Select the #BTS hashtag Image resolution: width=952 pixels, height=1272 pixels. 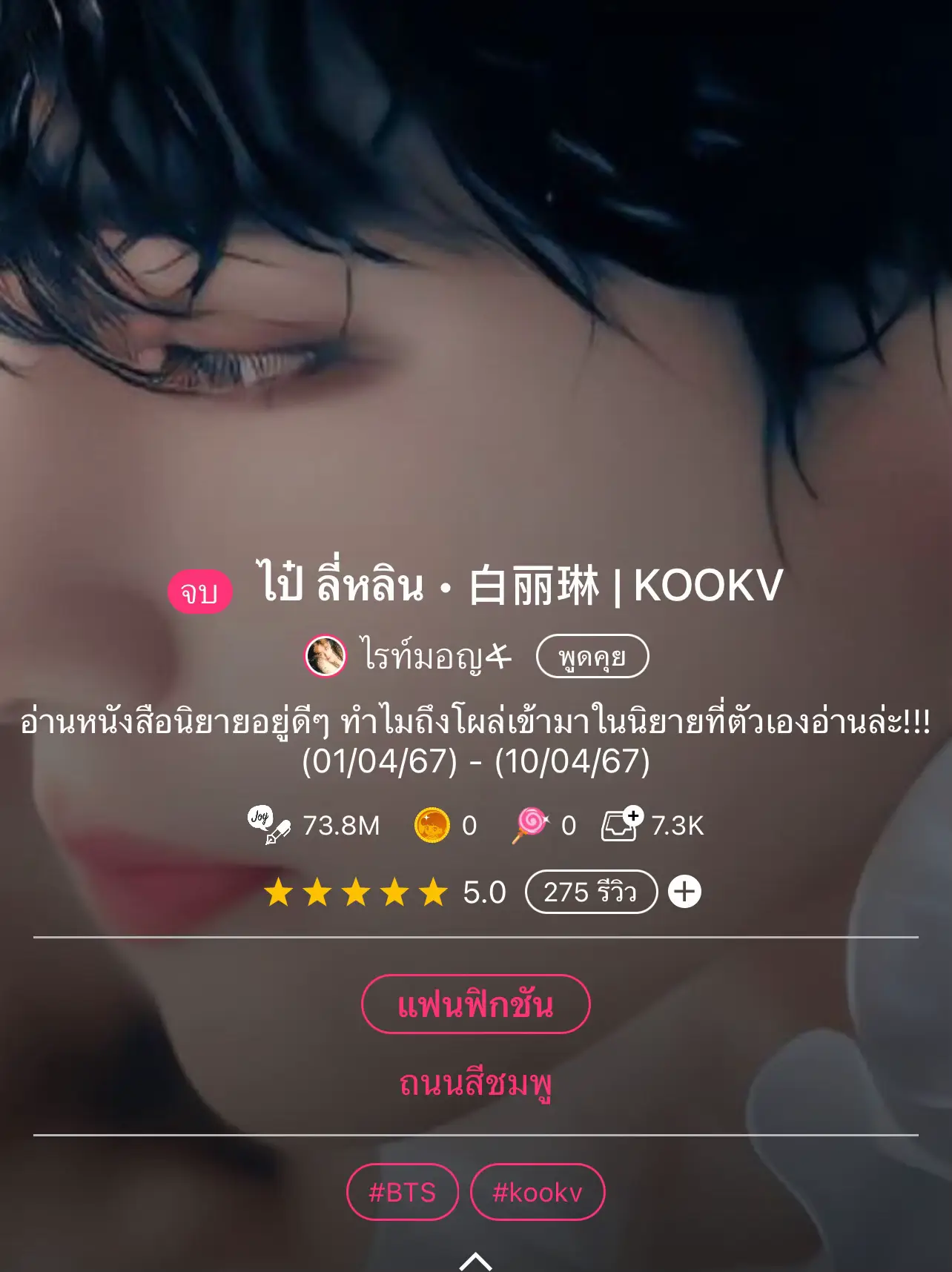tap(401, 1192)
